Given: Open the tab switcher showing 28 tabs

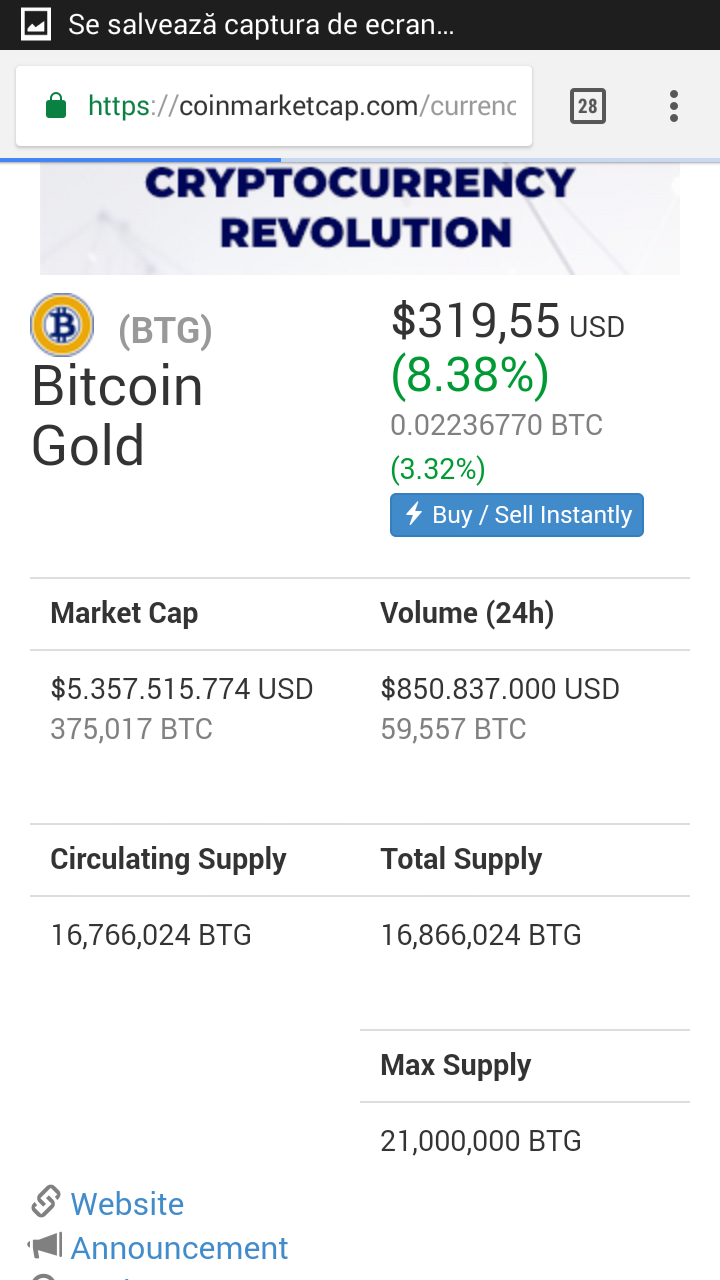Looking at the screenshot, I should pos(588,106).
